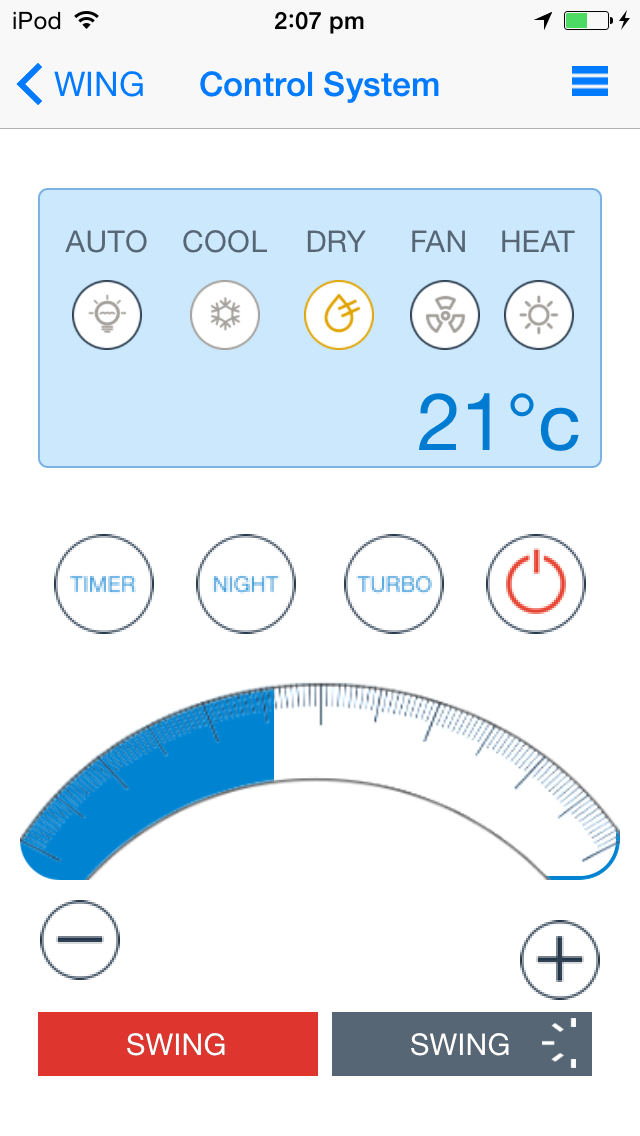This screenshot has width=640, height=1136.
Task: Decrease temperature with minus button
Action: (x=80, y=940)
